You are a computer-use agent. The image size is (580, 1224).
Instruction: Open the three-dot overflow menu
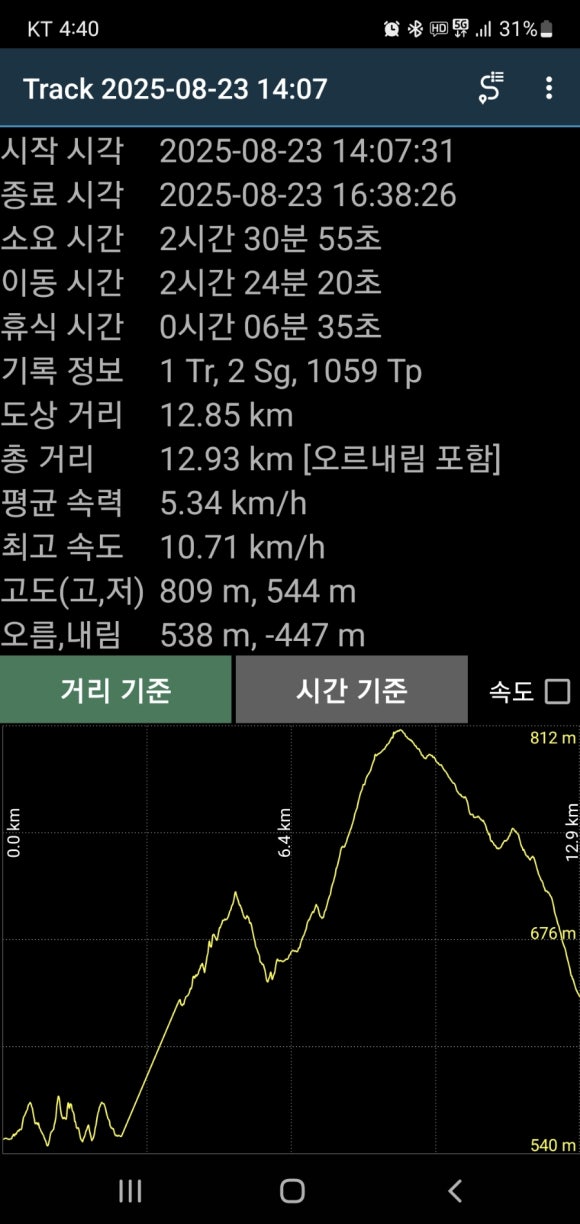point(548,88)
